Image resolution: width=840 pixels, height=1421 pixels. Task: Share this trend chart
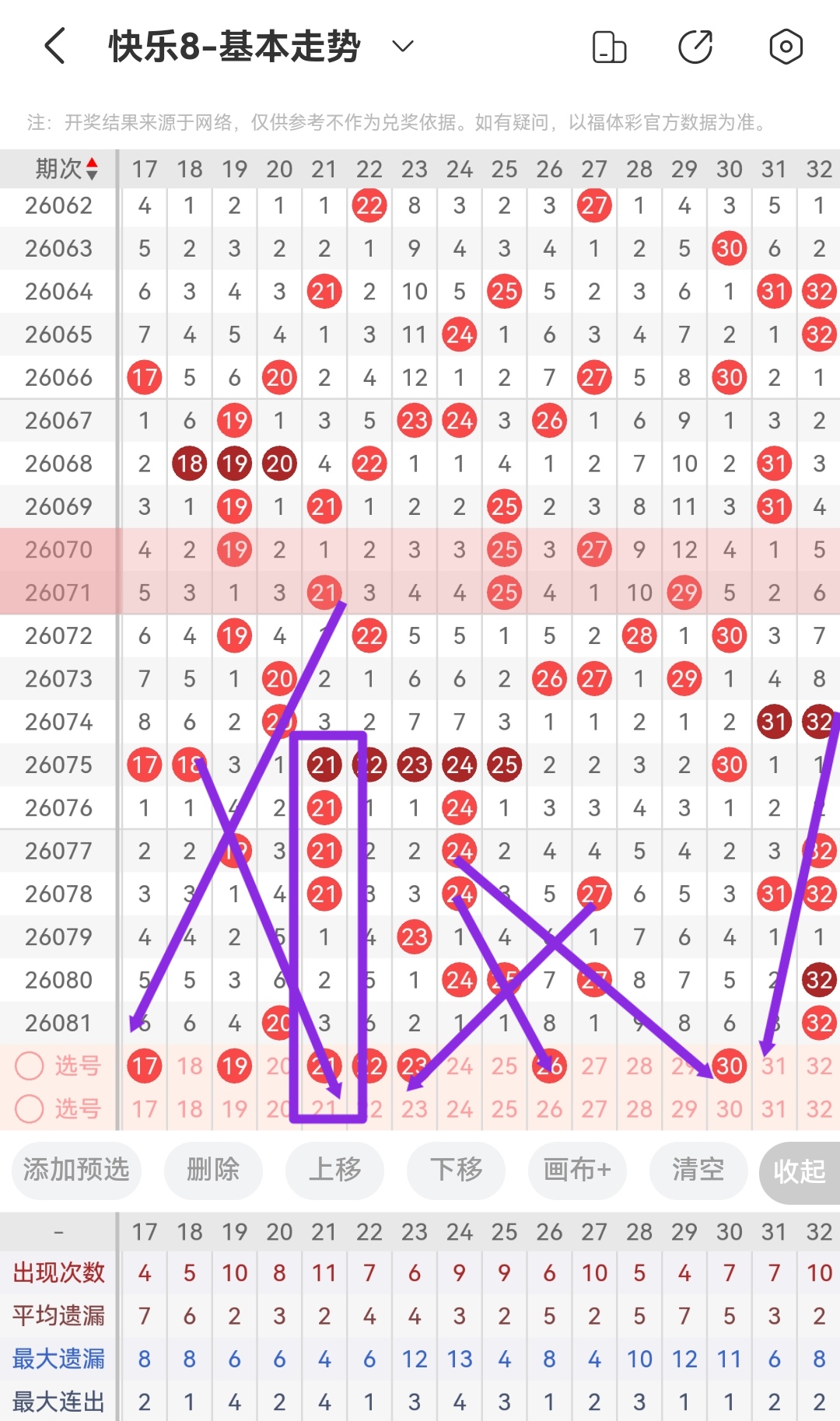695,47
